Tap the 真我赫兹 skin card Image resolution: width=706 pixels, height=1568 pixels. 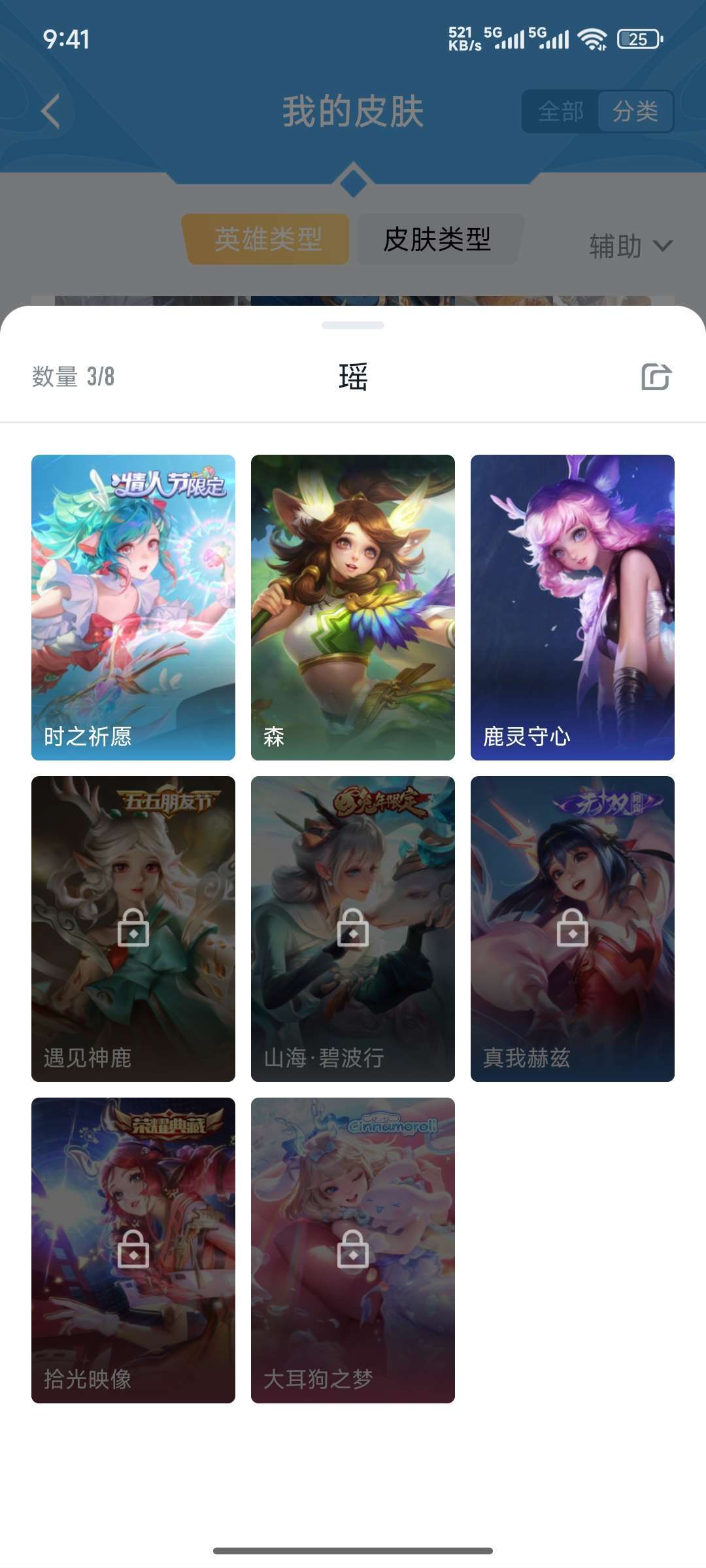tap(573, 928)
